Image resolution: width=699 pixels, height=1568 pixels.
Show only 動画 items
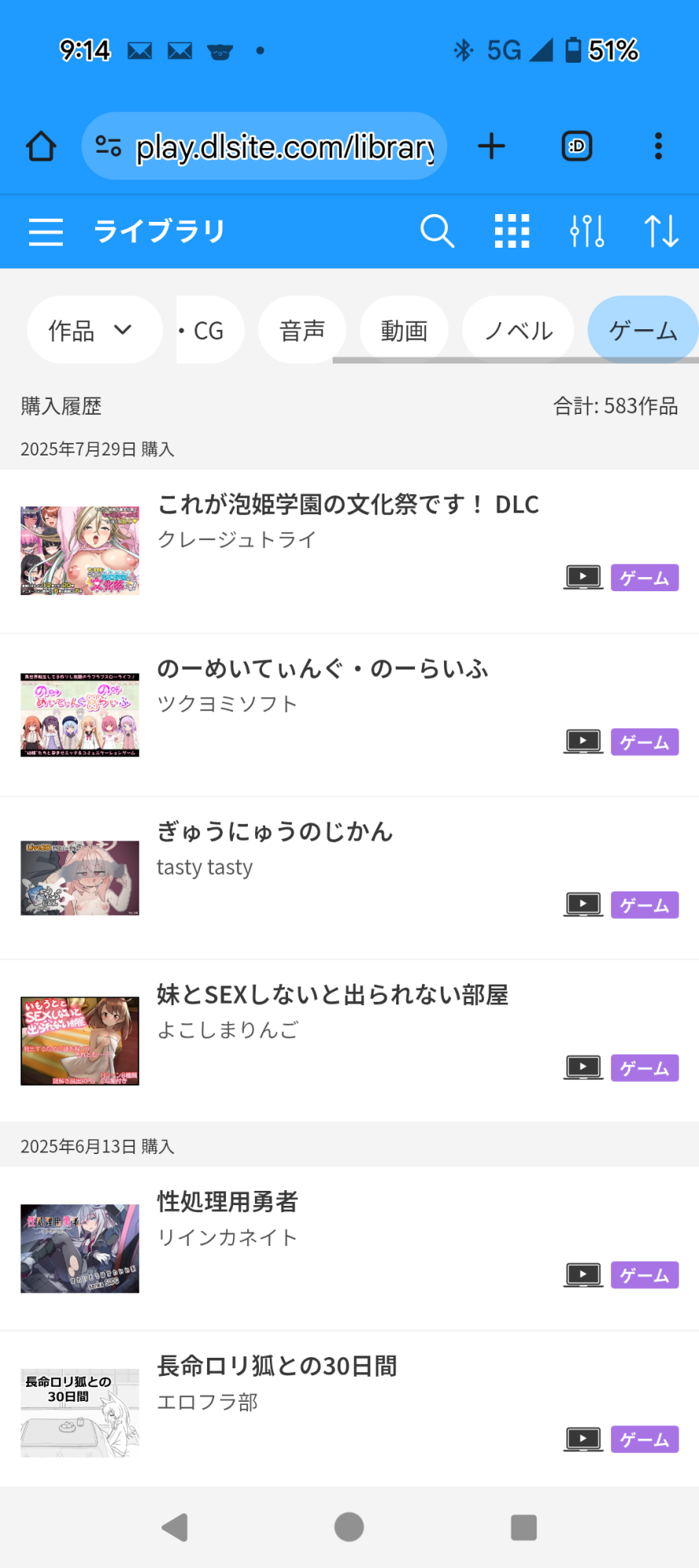pos(404,330)
